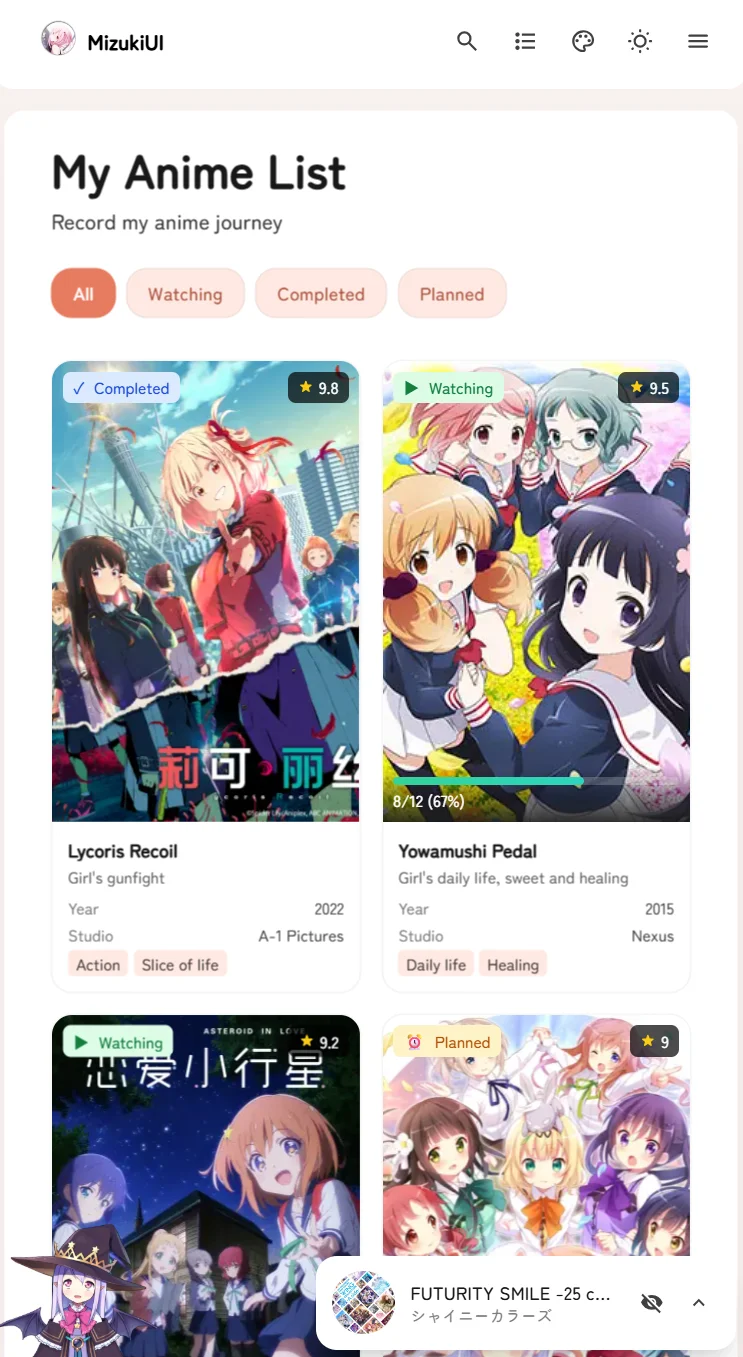Show only Completed anime
This screenshot has width=743, height=1357.
pos(321,294)
